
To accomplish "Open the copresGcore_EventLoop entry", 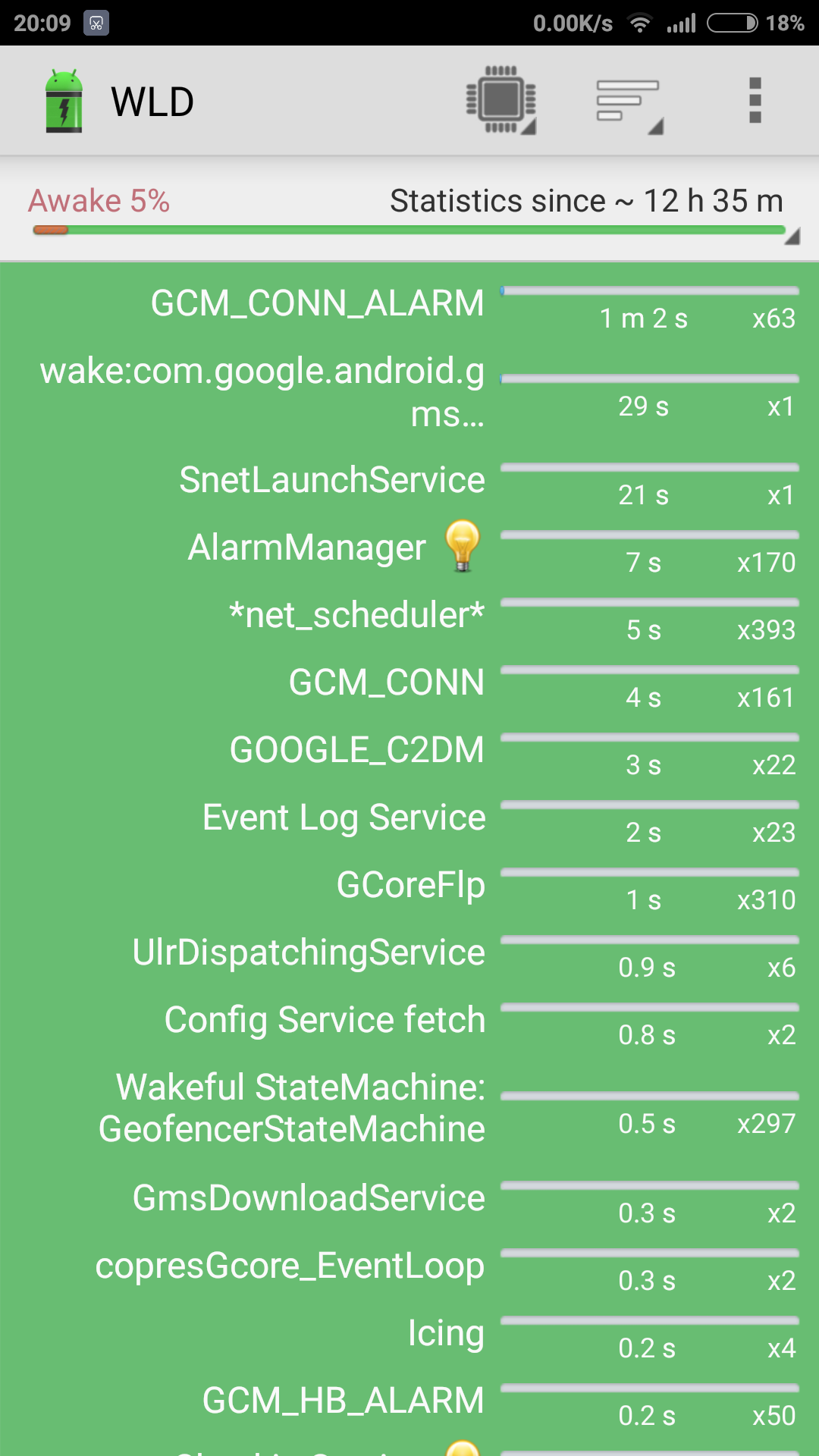I will [409, 1266].
